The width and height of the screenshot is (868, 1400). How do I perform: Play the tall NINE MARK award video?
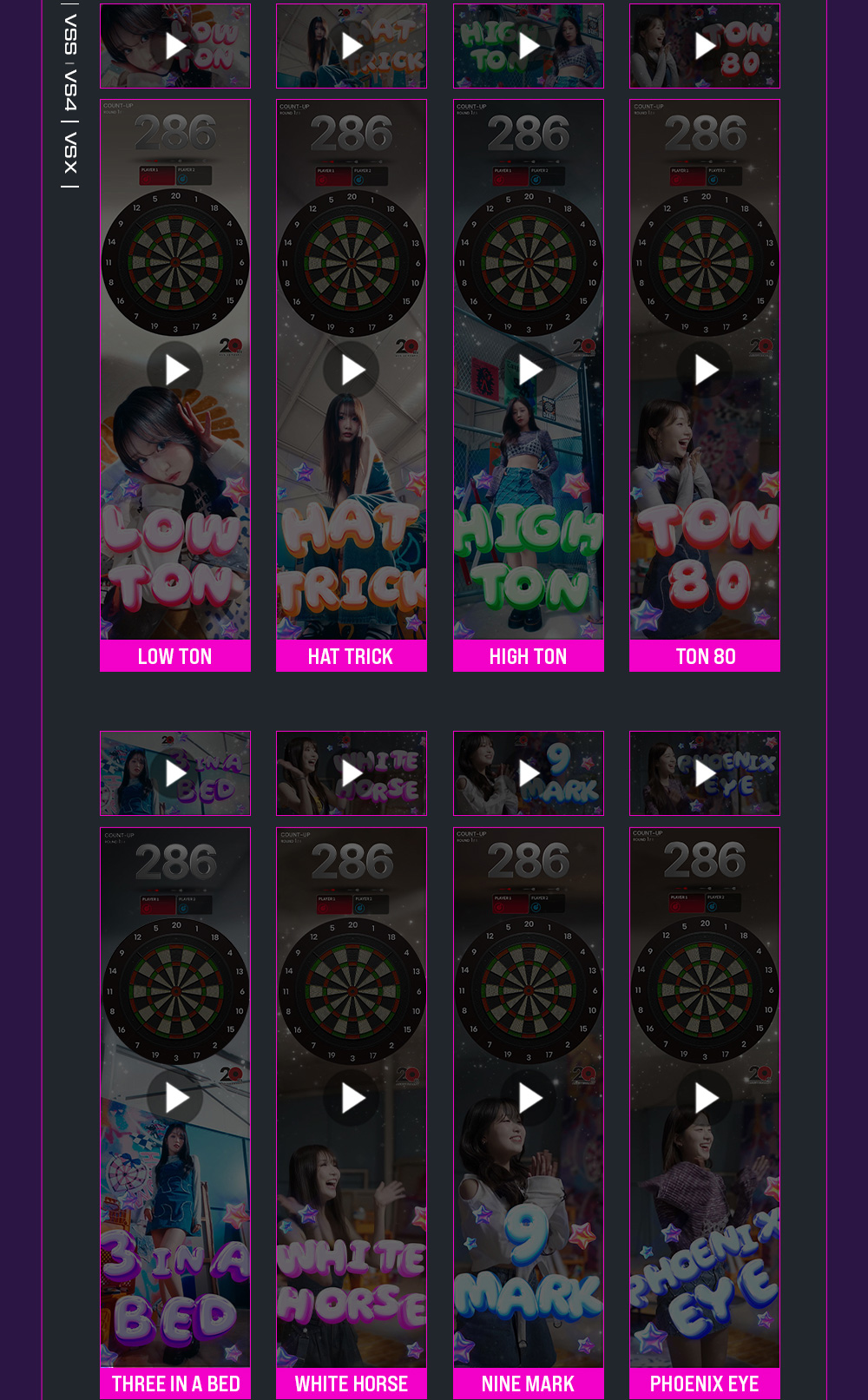[x=529, y=1098]
